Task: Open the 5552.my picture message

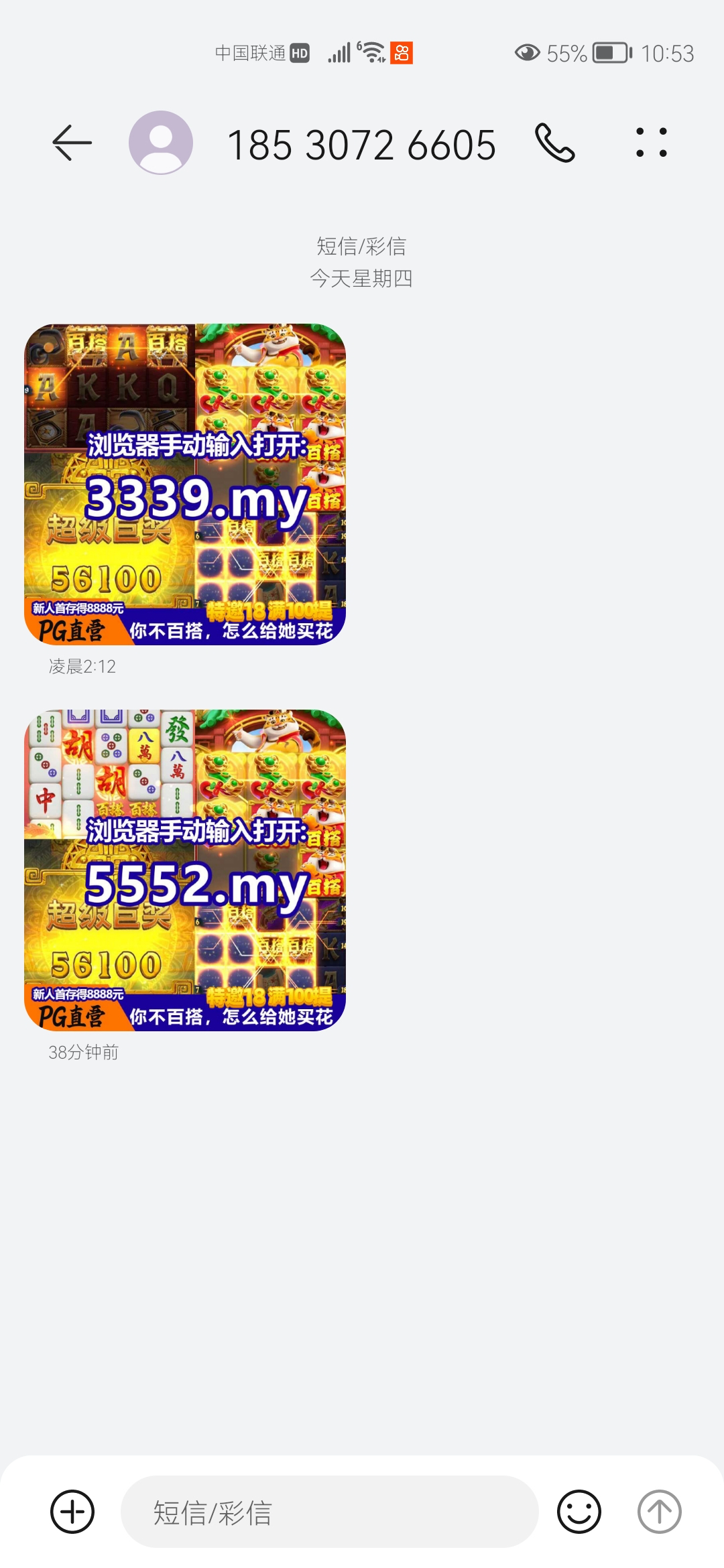Action: click(x=185, y=870)
